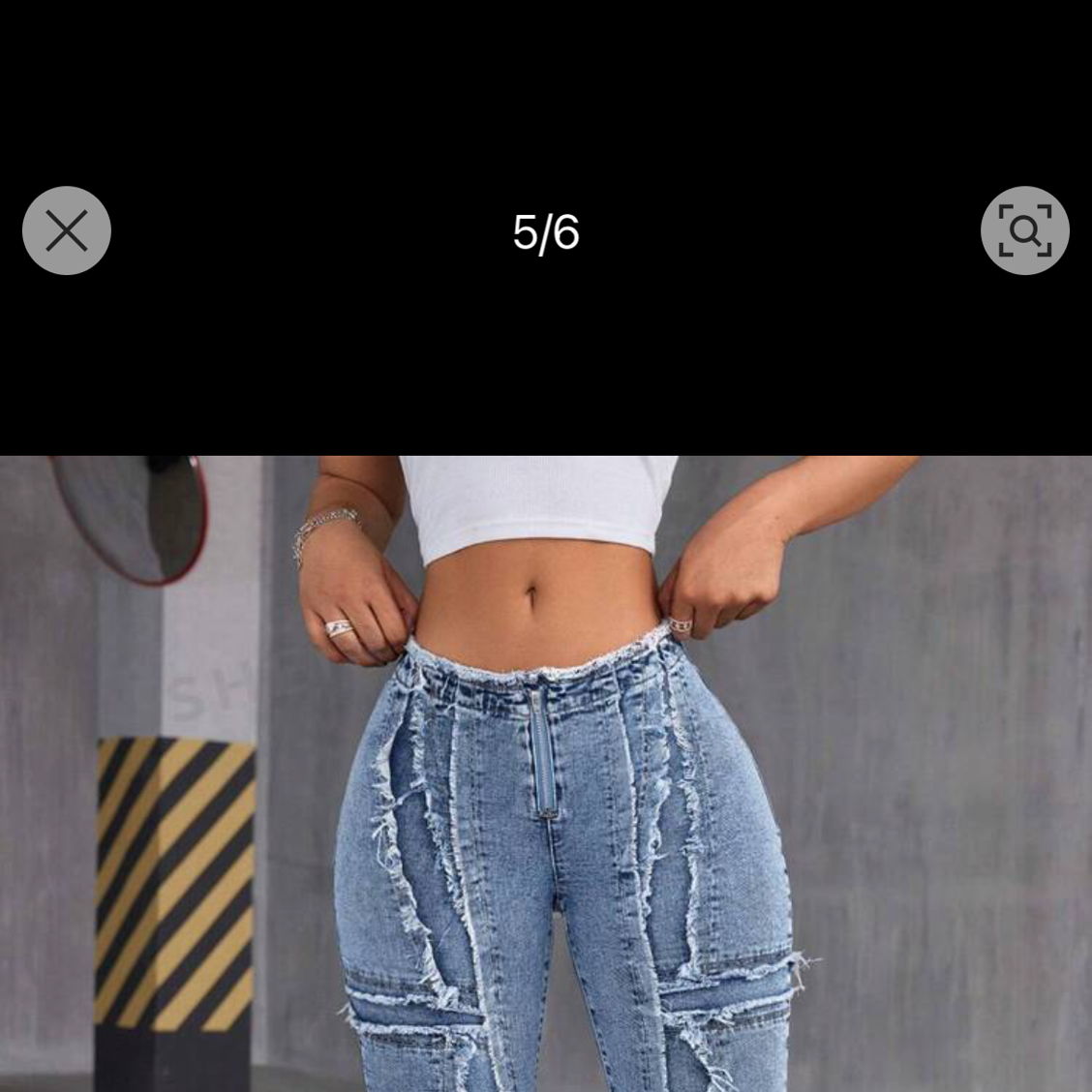Close the full-screen image viewer
The height and width of the screenshot is (1092, 1092).
[x=67, y=230]
